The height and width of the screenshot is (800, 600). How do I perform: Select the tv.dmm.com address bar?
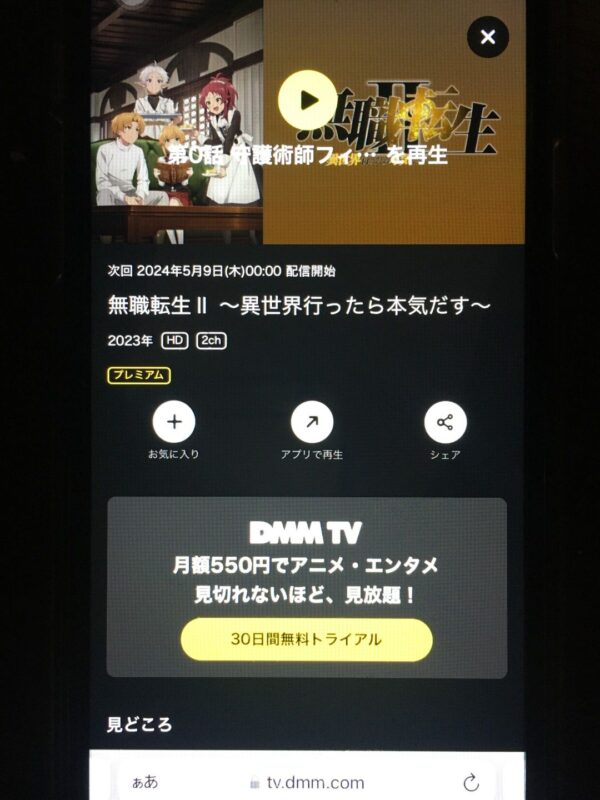coord(308,782)
